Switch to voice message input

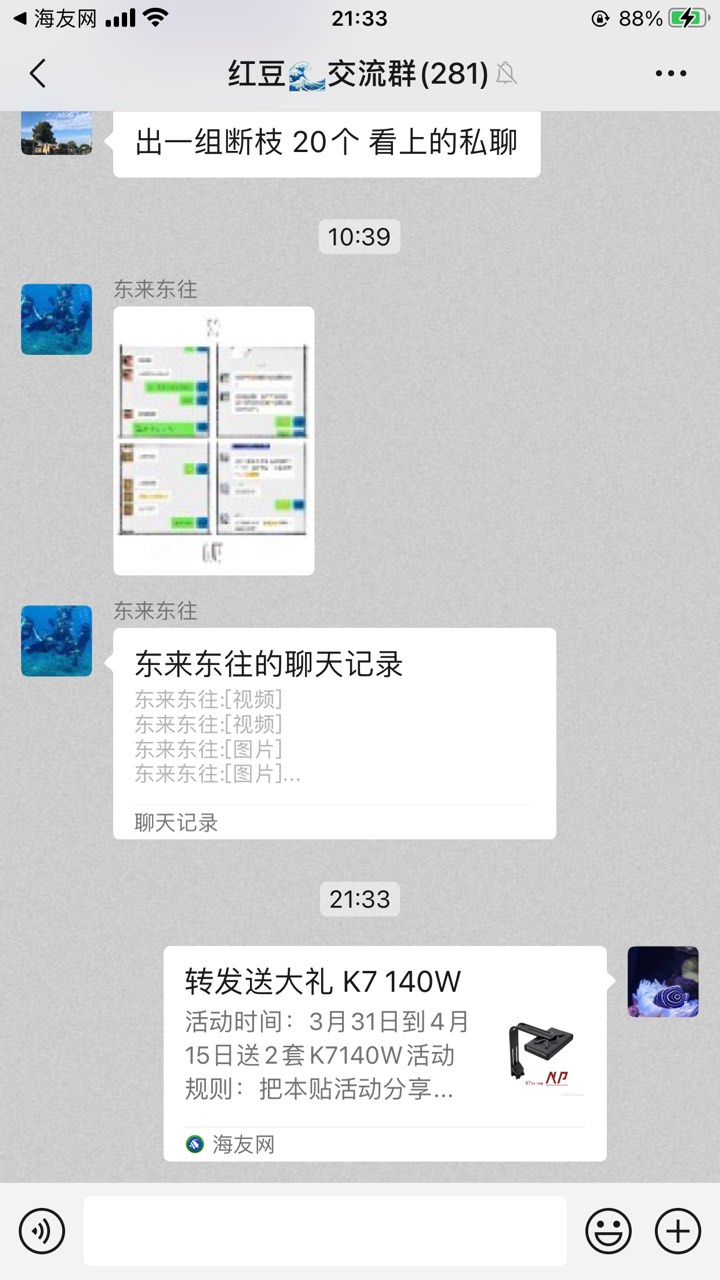pos(42,1230)
